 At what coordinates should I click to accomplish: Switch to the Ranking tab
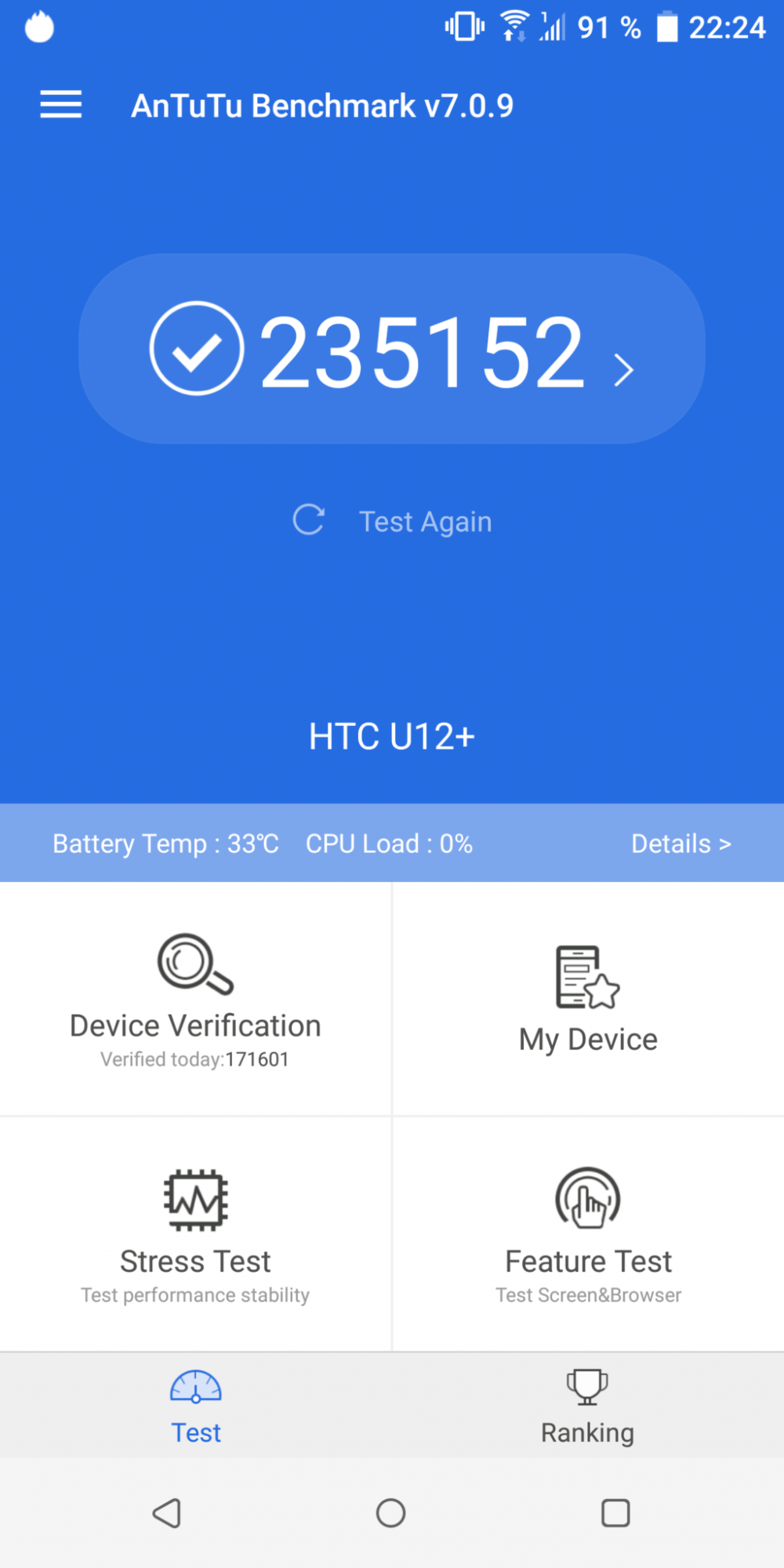[x=588, y=1406]
